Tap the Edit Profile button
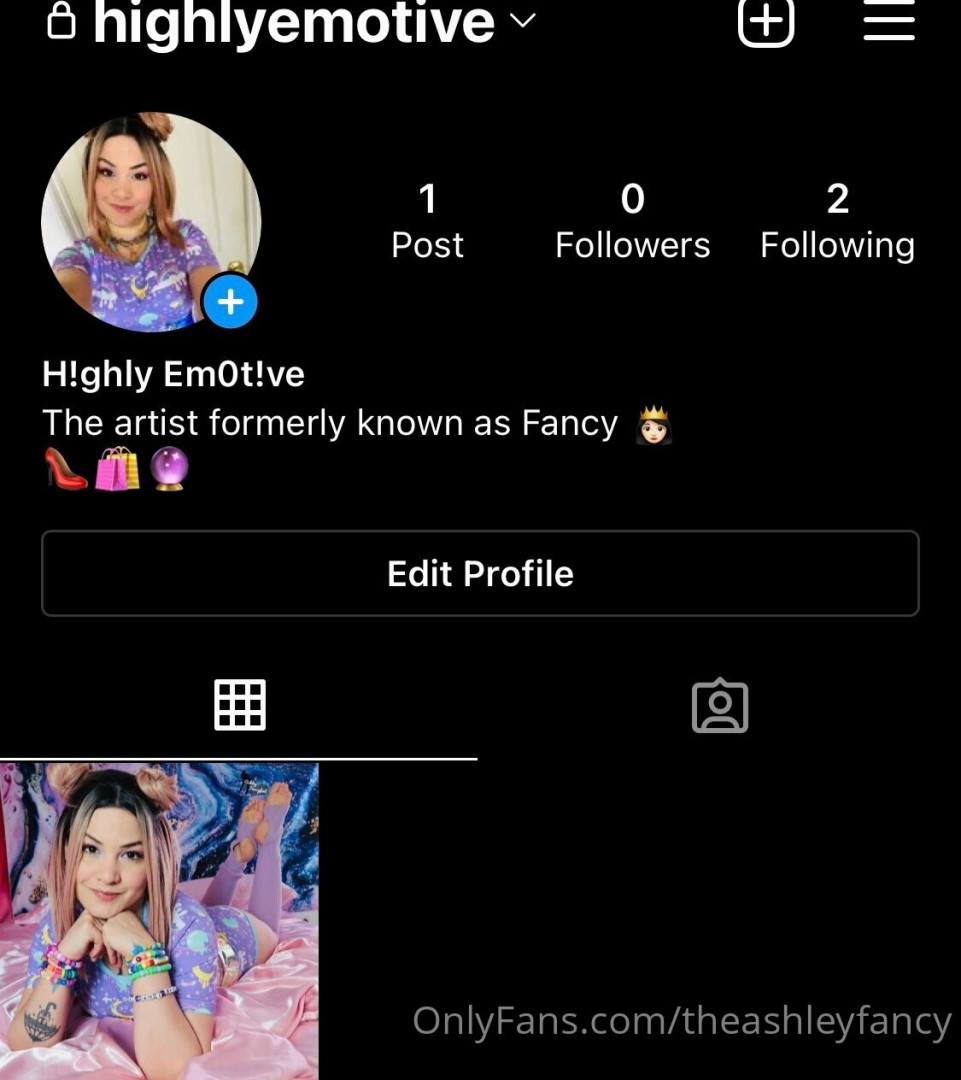This screenshot has height=1080, width=961. pos(480,573)
